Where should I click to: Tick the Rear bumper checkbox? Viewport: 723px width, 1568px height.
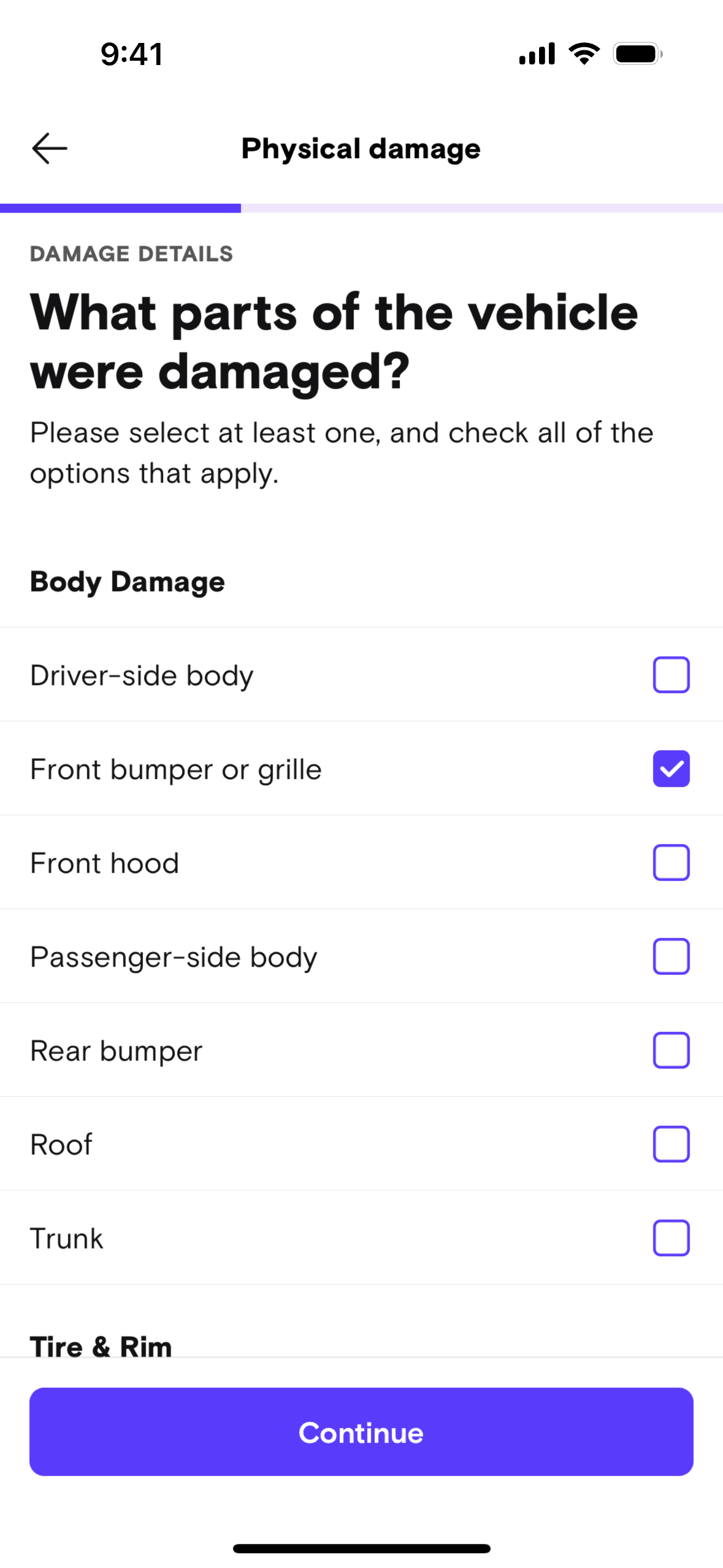[x=671, y=1050]
